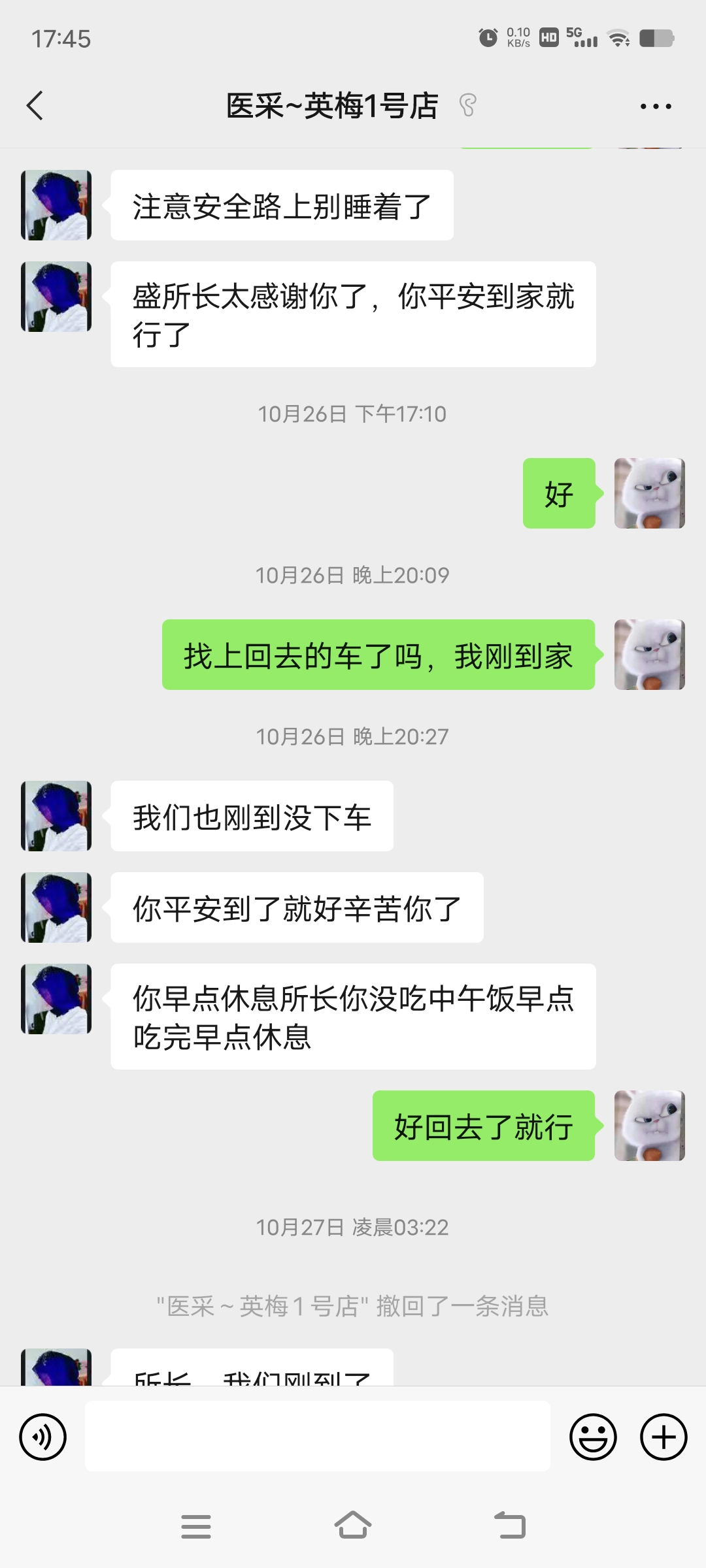This screenshot has width=706, height=1568.
Task: Switch to voice message input
Action: coord(43,1437)
